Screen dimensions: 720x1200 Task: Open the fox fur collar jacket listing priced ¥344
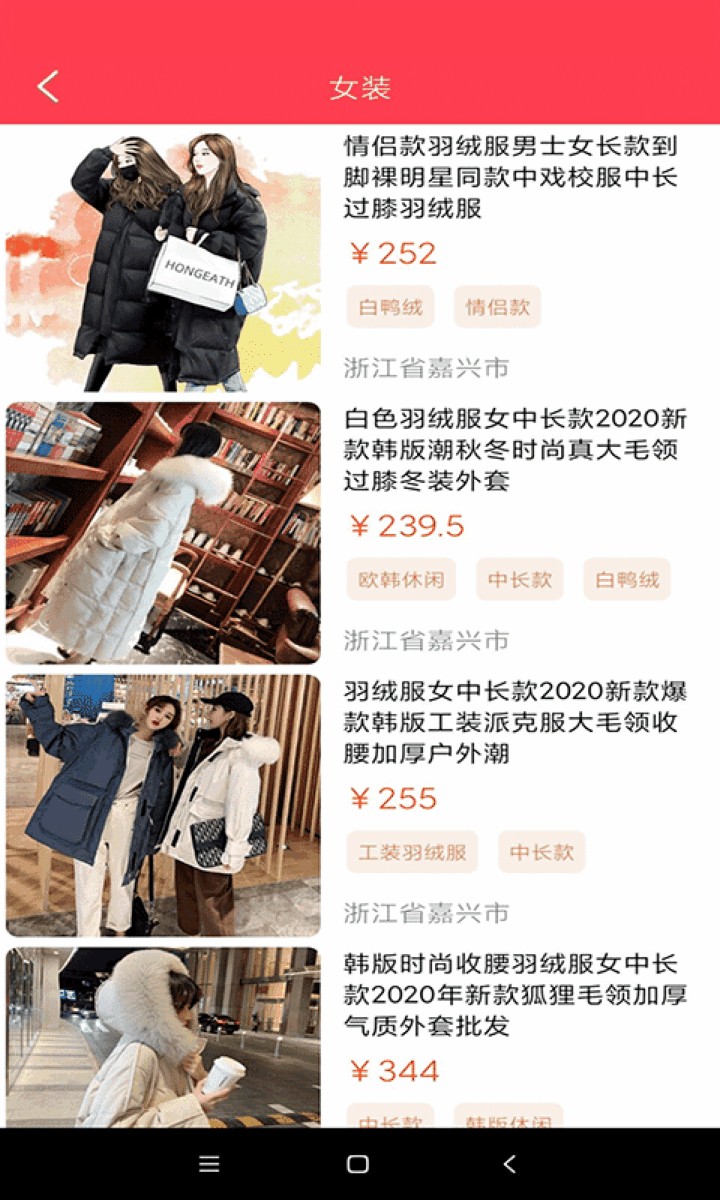[x=510, y=995]
